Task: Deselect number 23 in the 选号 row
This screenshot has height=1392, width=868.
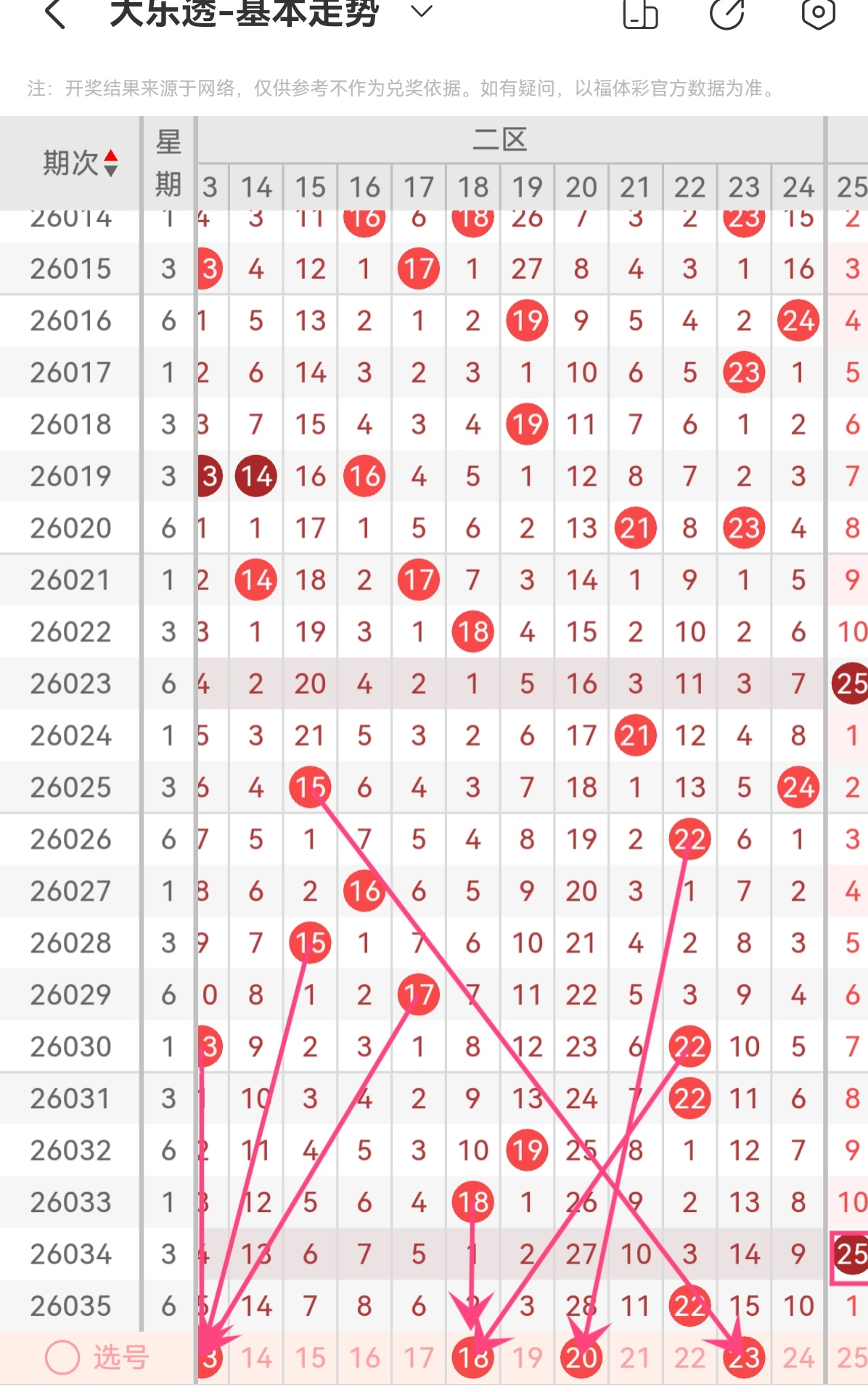Action: [x=744, y=1358]
